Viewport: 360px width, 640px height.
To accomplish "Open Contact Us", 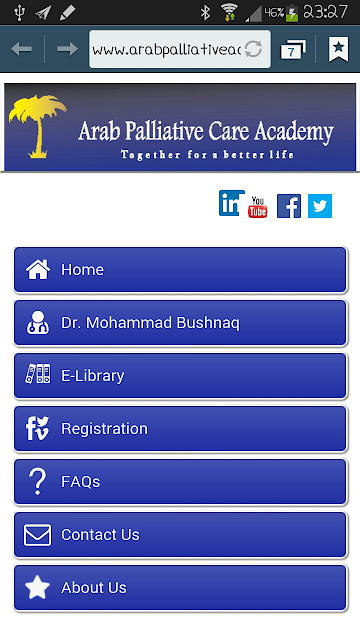I will 180,535.
